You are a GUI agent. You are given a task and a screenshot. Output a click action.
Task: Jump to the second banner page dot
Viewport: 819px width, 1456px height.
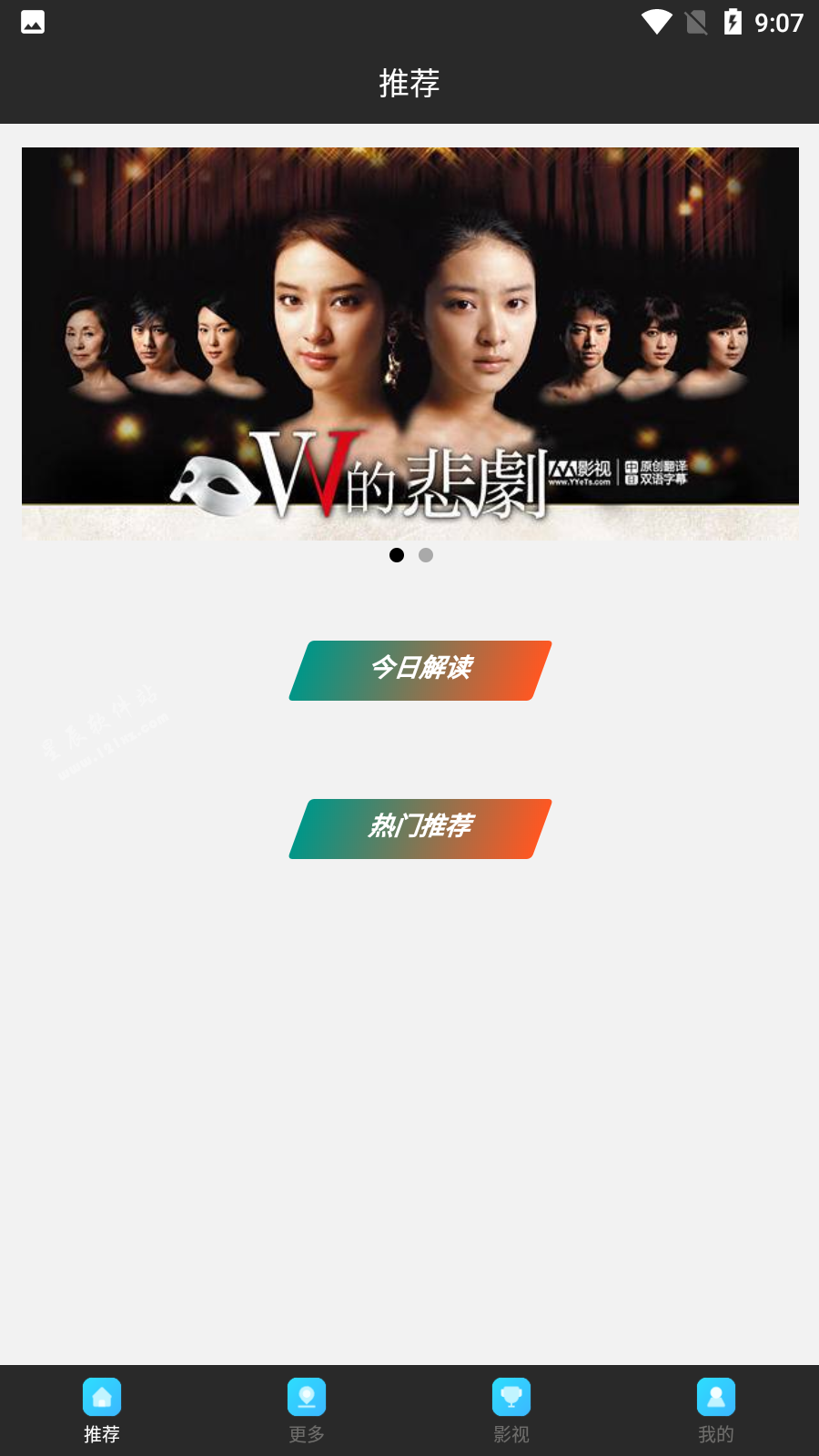click(426, 555)
